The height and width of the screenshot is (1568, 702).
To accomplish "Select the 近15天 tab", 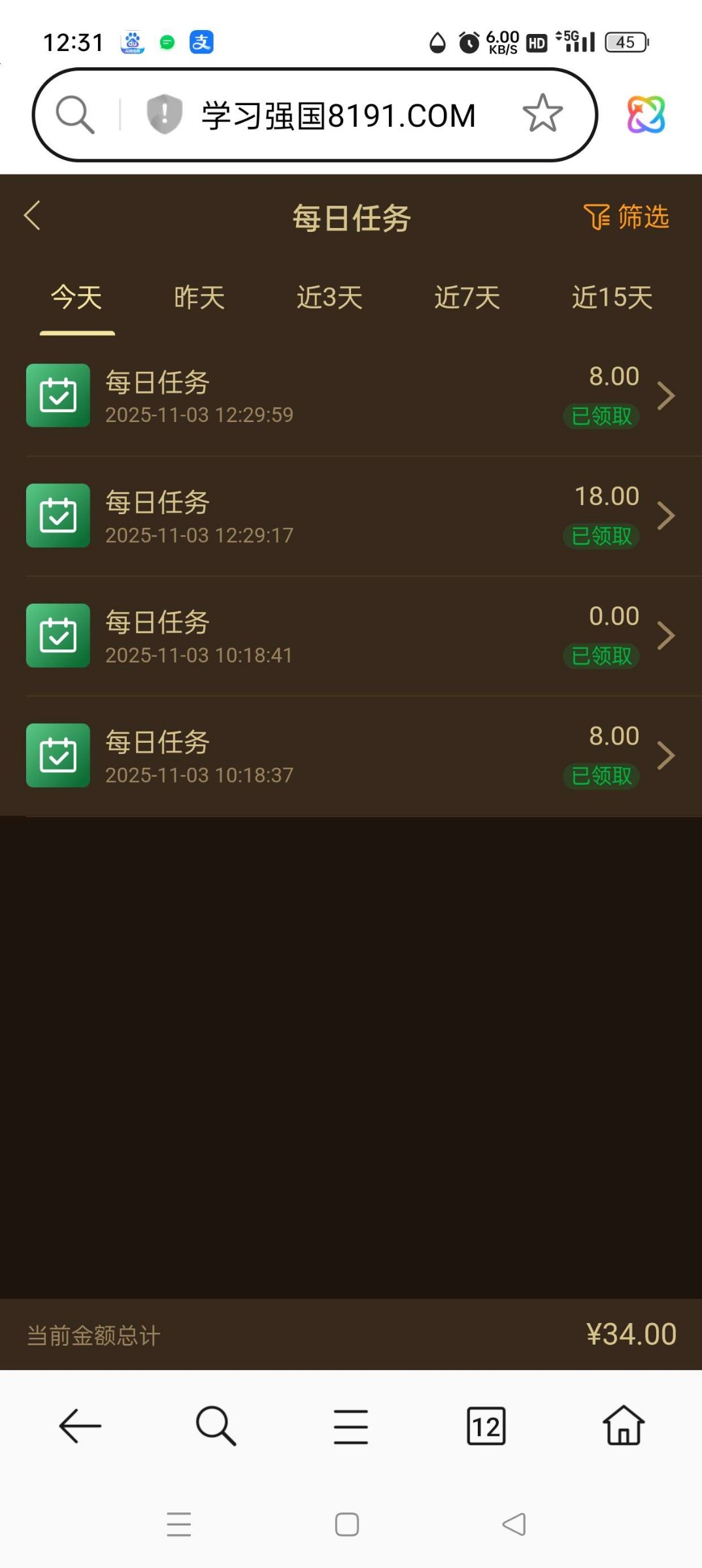I will click(x=611, y=297).
